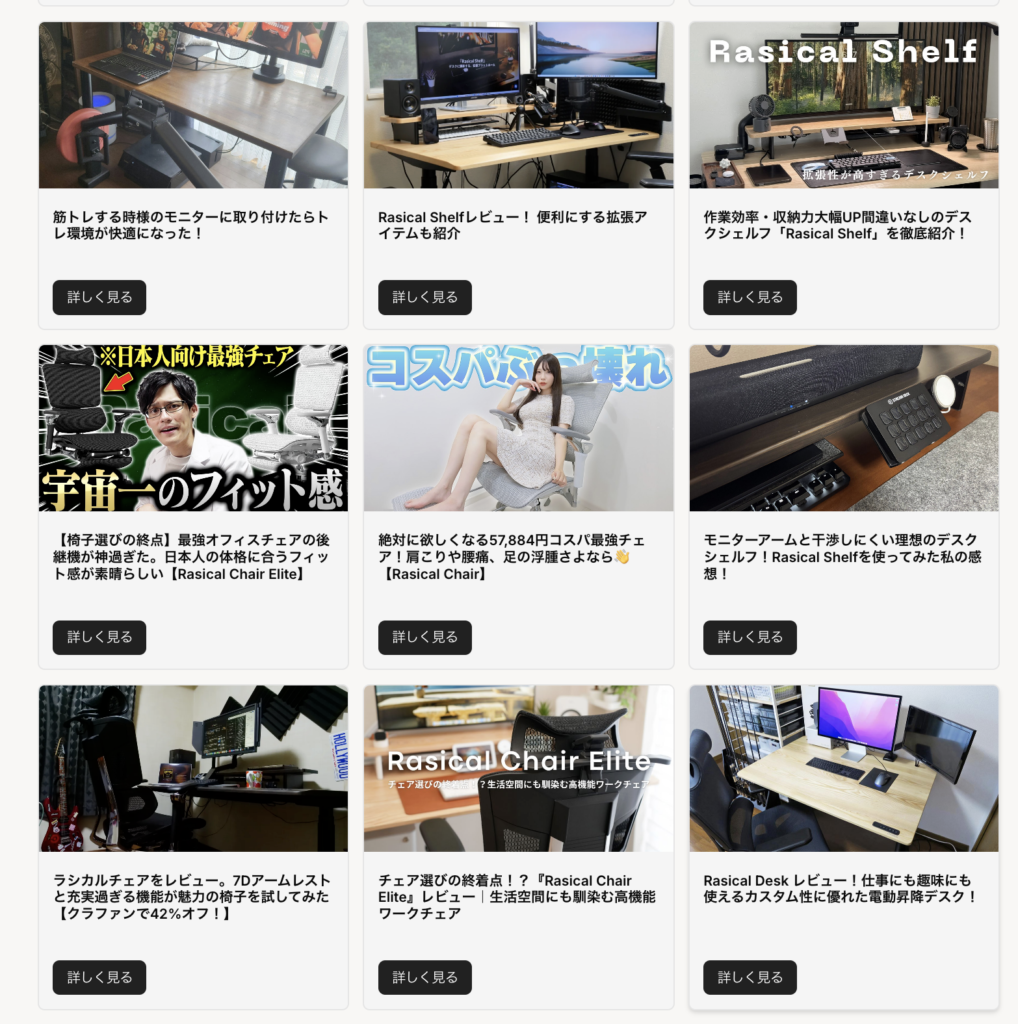Viewport: 1018px width, 1024px height.
Task: View the コスパぶっ壊れ chair video thumbnail
Action: click(x=518, y=428)
